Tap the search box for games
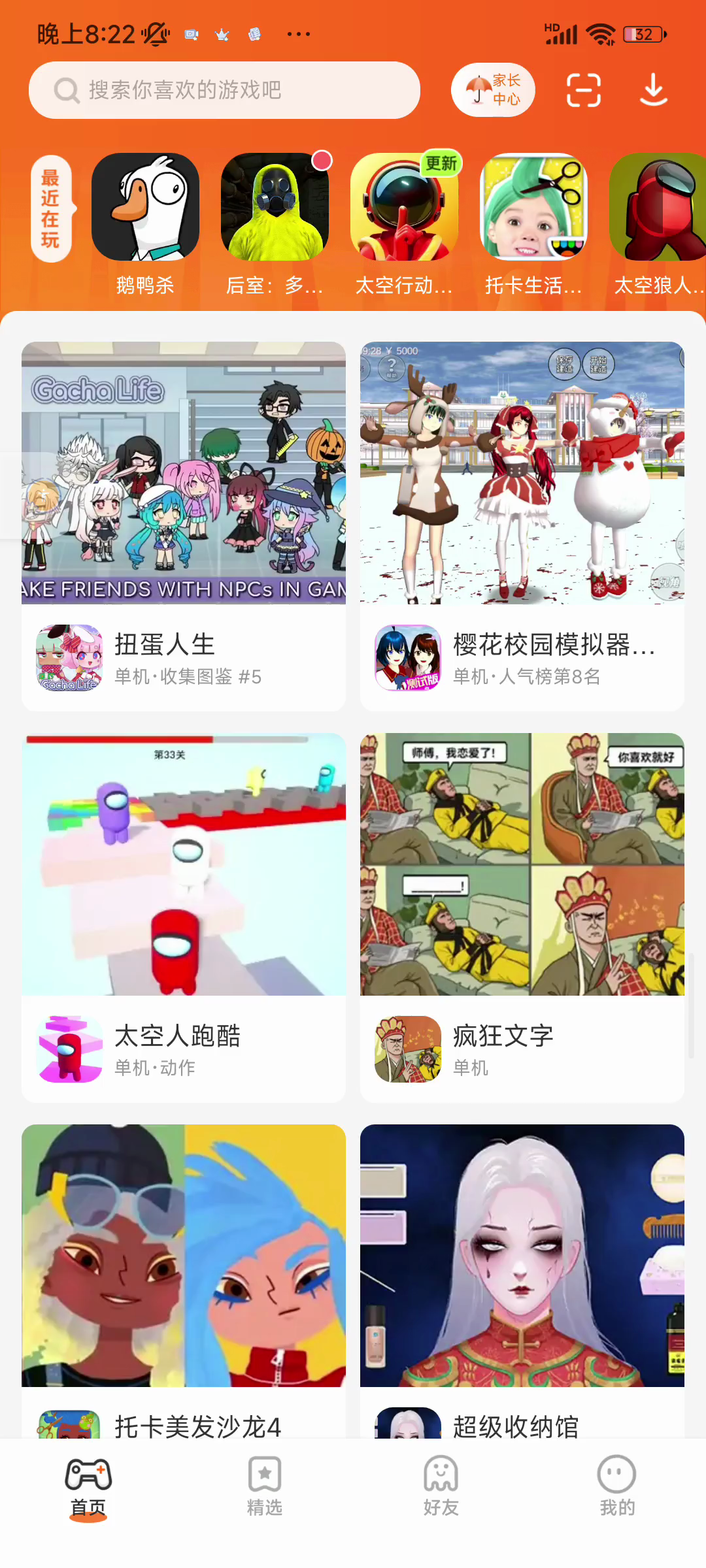The height and width of the screenshot is (1568, 706). [224, 90]
